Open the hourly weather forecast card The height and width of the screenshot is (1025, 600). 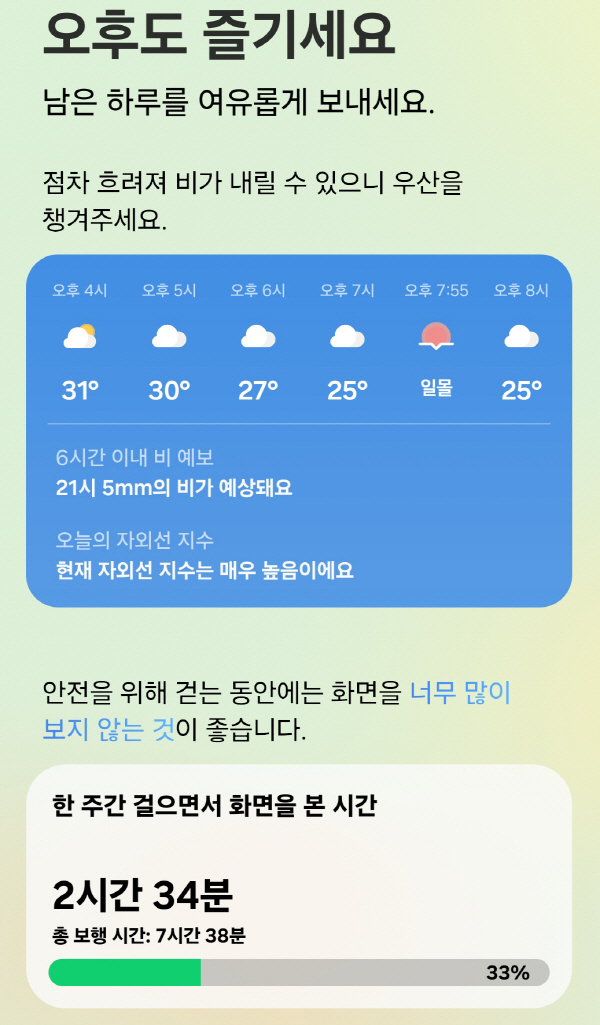299,430
